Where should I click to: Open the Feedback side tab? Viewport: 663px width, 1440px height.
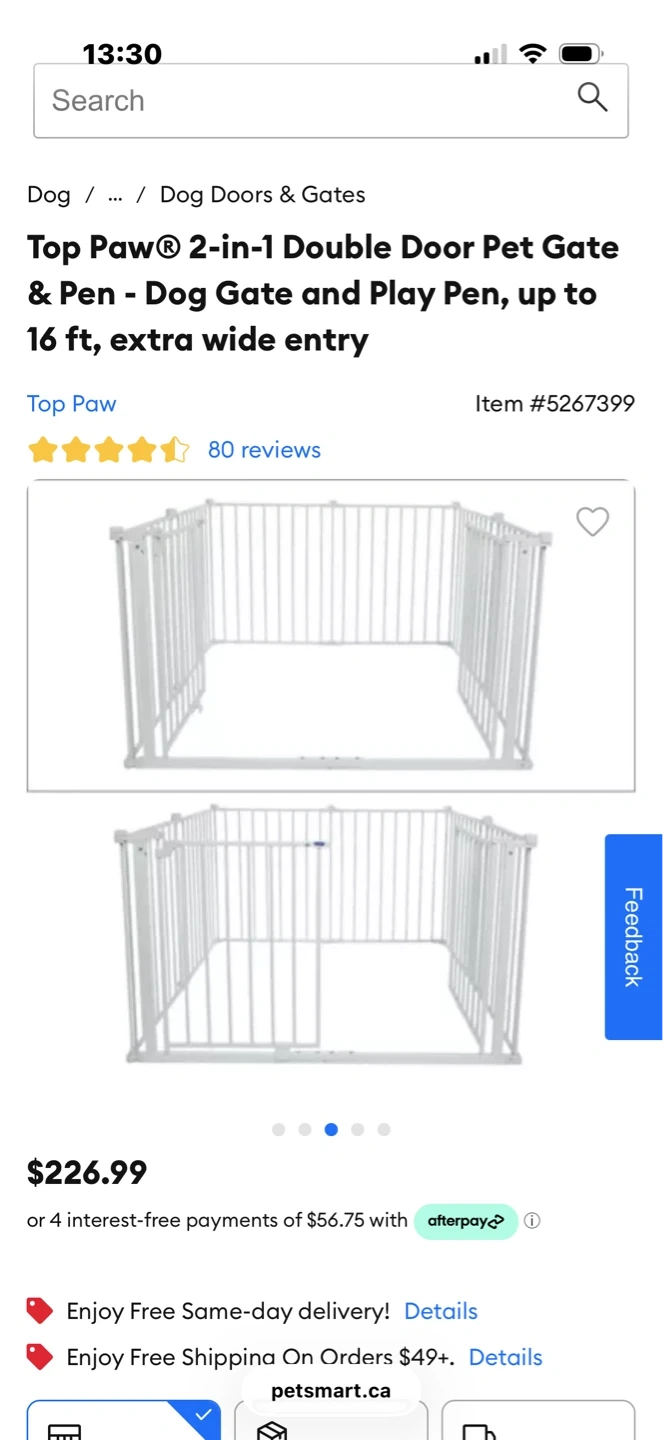pos(633,937)
